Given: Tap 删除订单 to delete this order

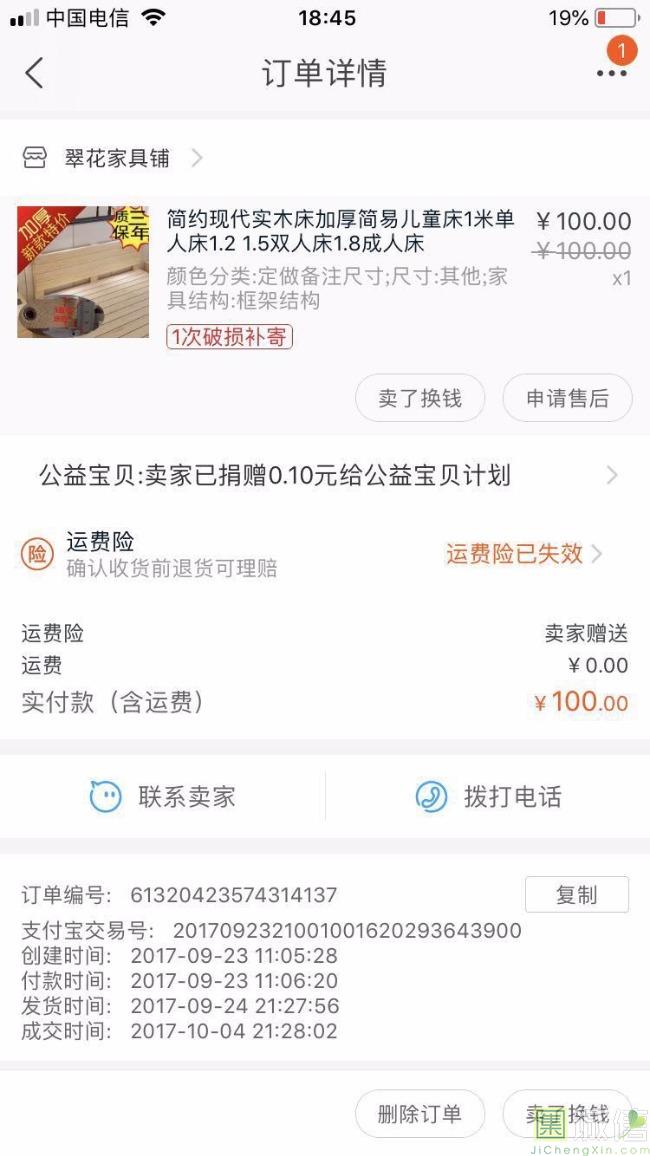Looking at the screenshot, I should tap(420, 1114).
